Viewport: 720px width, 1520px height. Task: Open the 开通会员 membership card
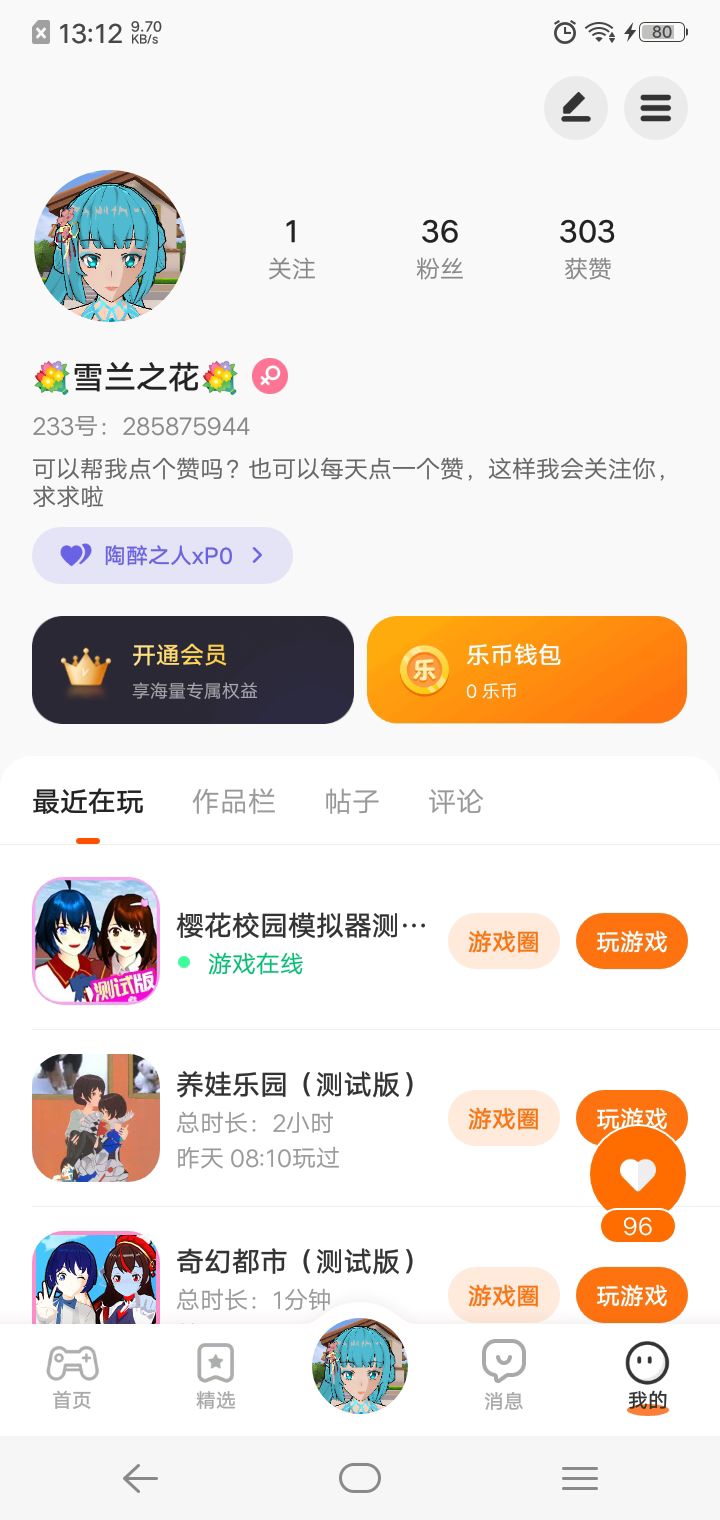pyautogui.click(x=193, y=670)
